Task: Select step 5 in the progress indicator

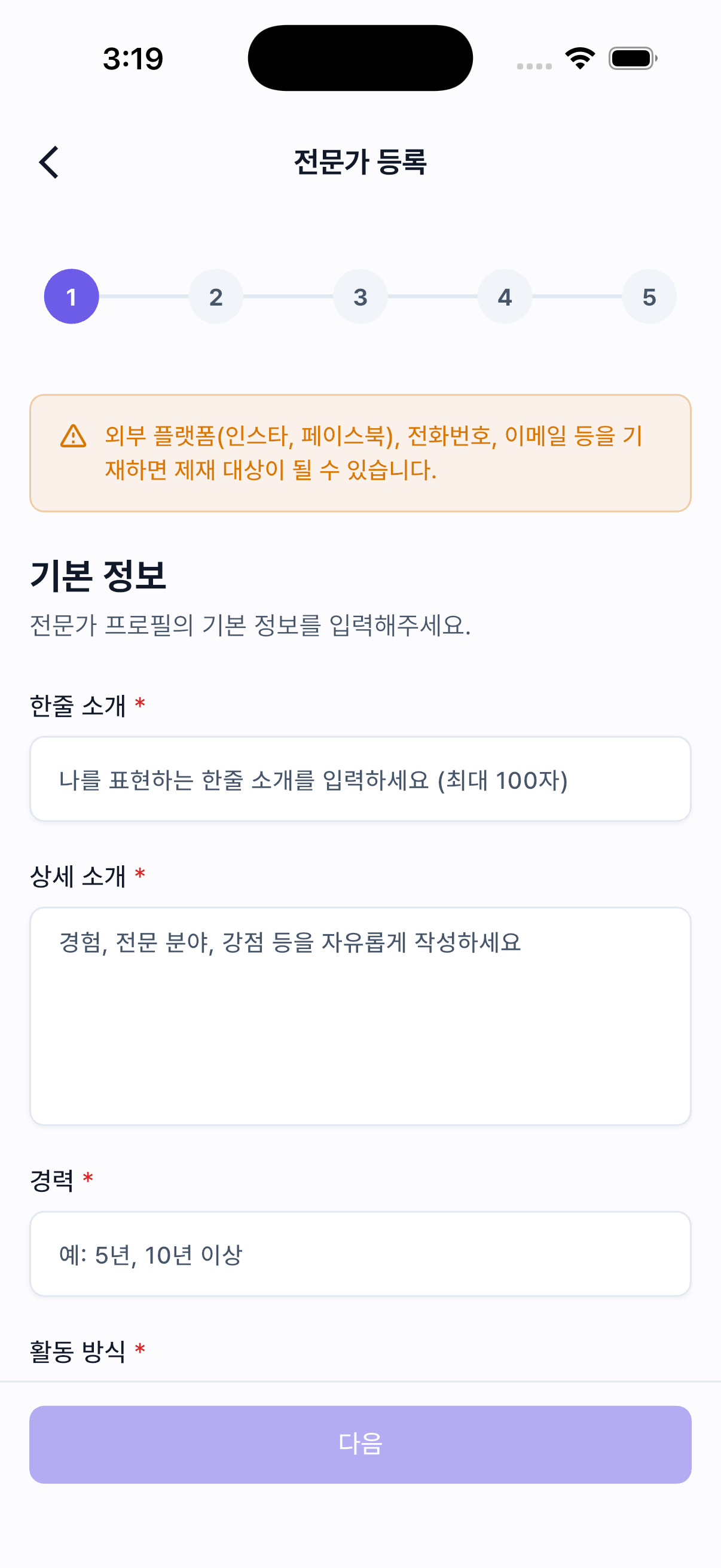Action: [649, 297]
